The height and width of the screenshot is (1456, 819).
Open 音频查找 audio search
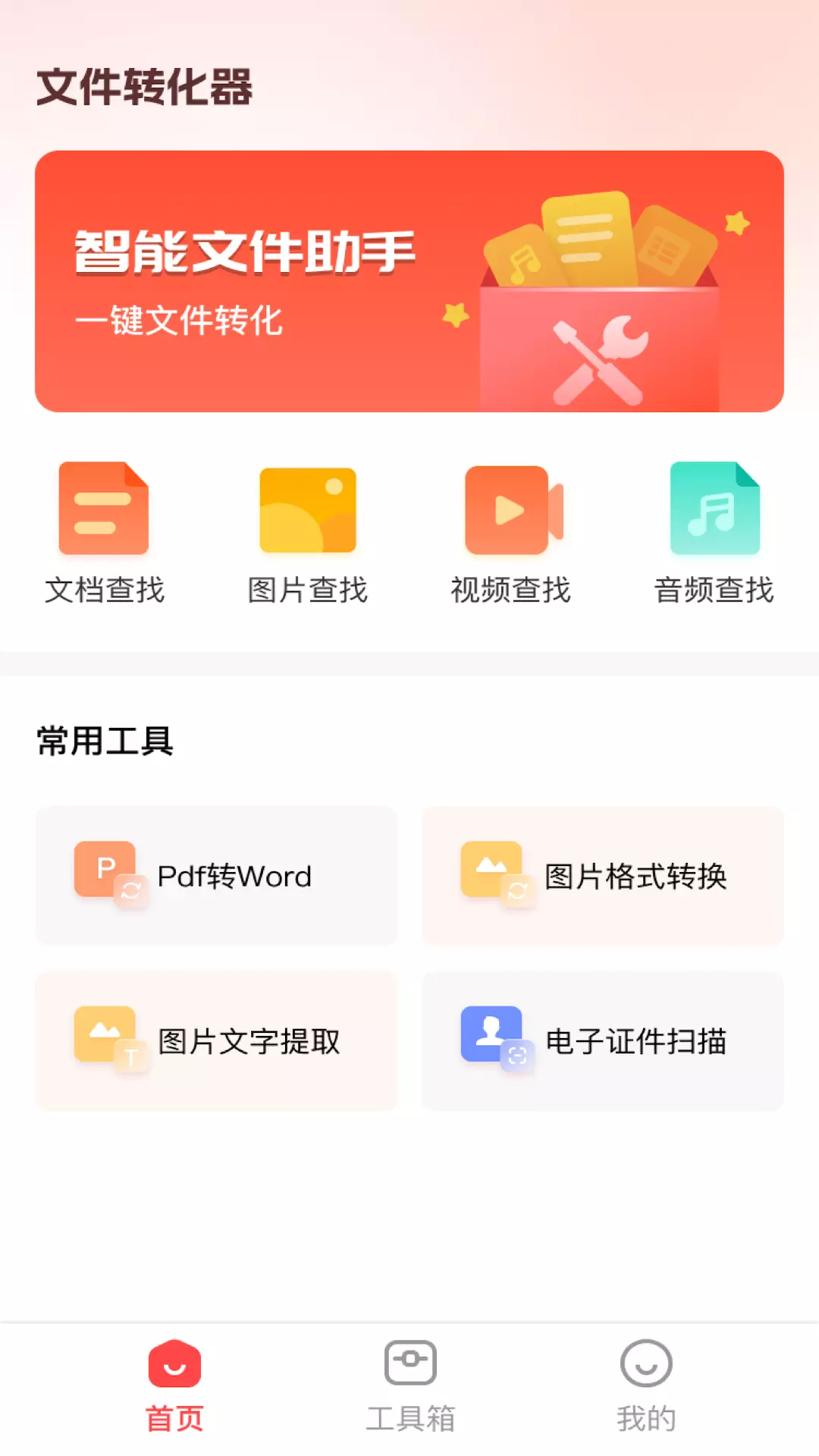click(x=714, y=534)
